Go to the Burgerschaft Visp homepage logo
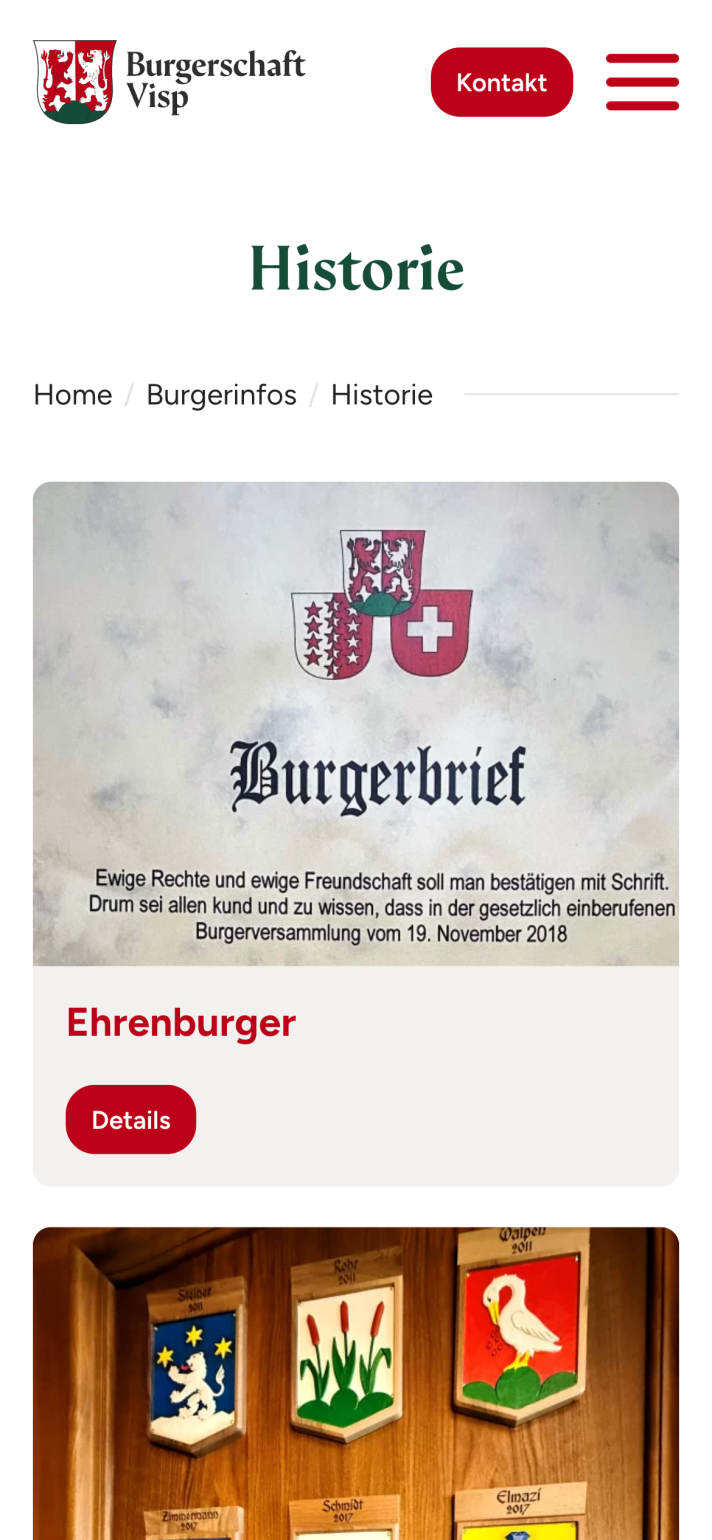This screenshot has height=1540, width=712. (x=170, y=82)
